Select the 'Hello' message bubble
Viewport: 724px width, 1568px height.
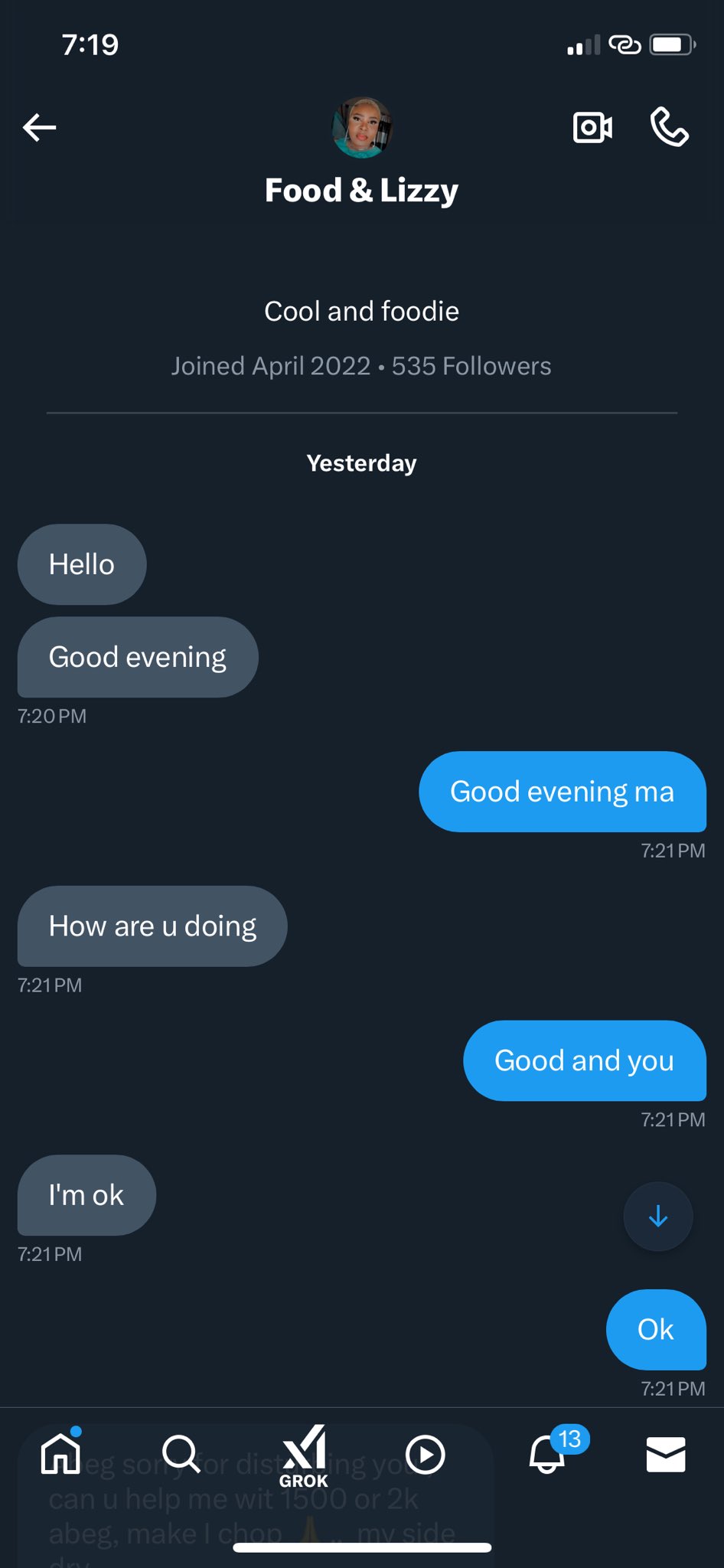click(81, 564)
